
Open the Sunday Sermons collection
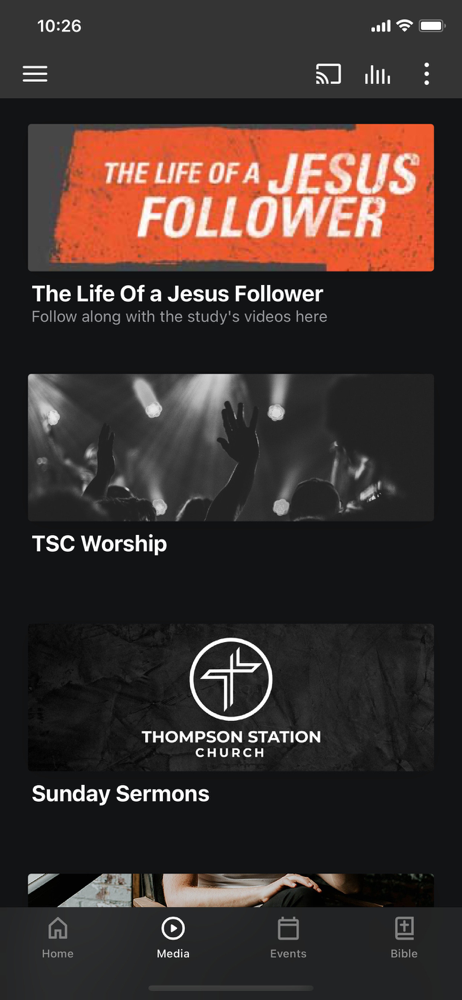(231, 714)
